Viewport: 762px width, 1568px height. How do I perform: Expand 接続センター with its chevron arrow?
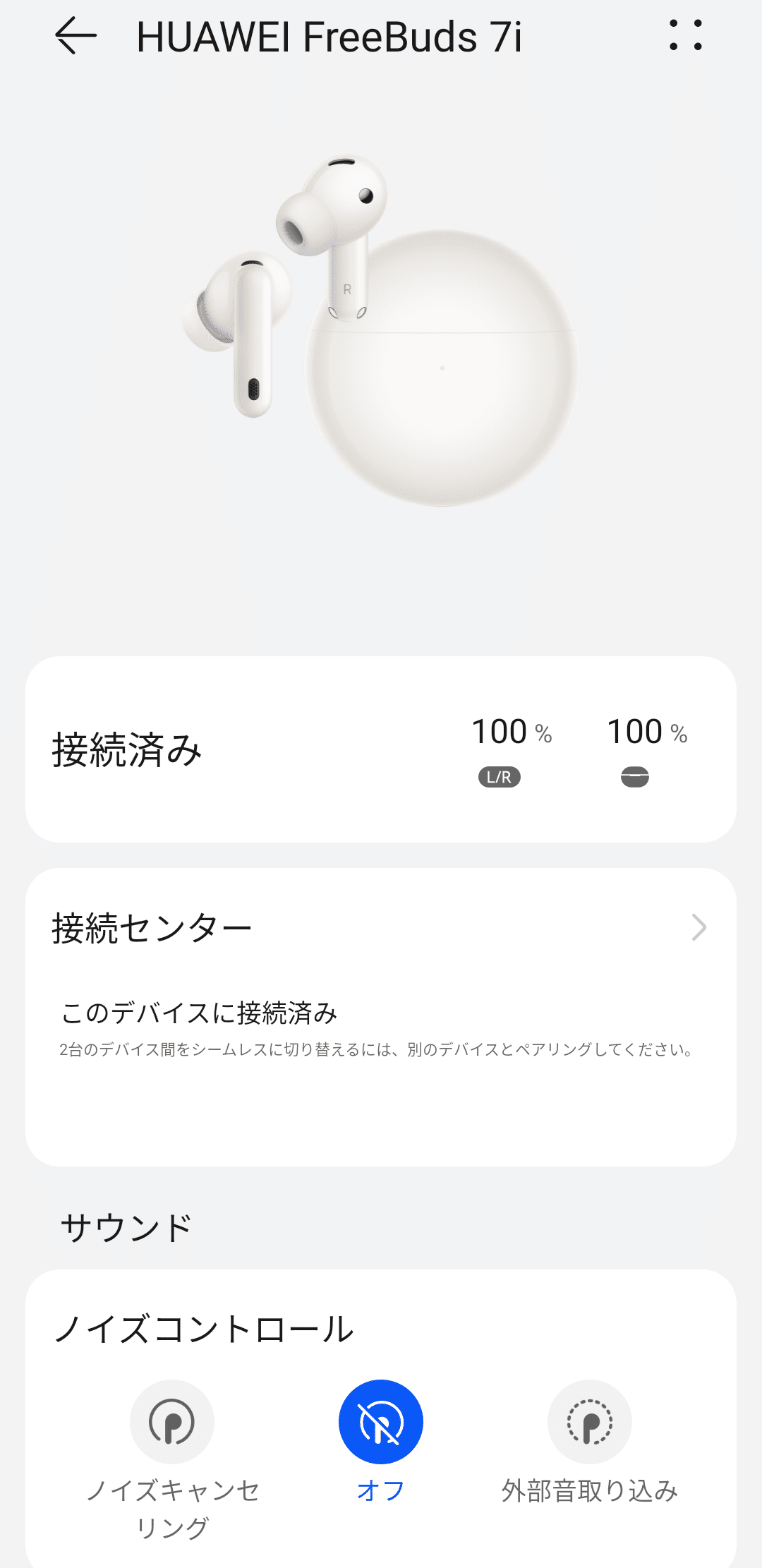pos(698,928)
